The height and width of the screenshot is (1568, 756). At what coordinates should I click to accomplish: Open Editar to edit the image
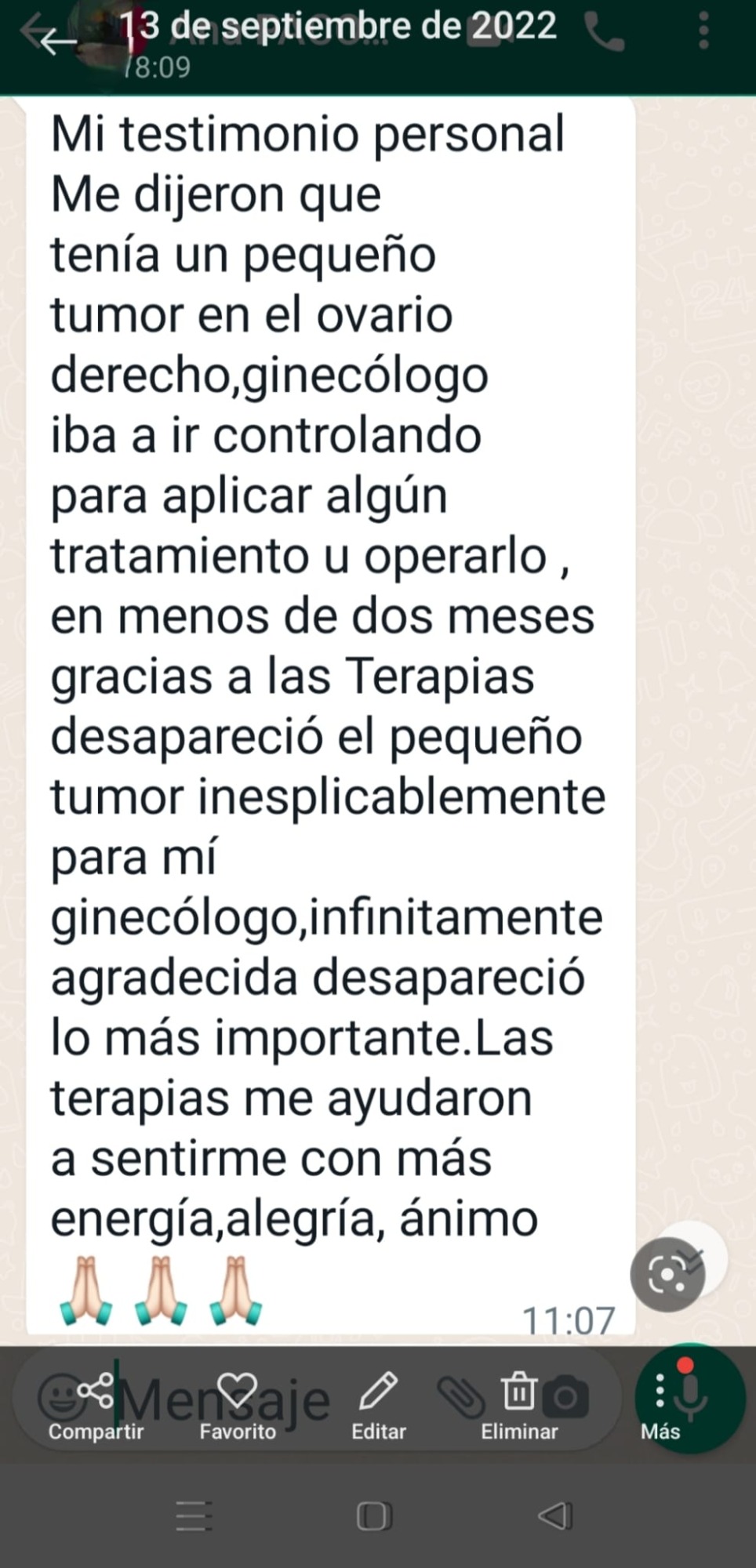click(379, 1408)
